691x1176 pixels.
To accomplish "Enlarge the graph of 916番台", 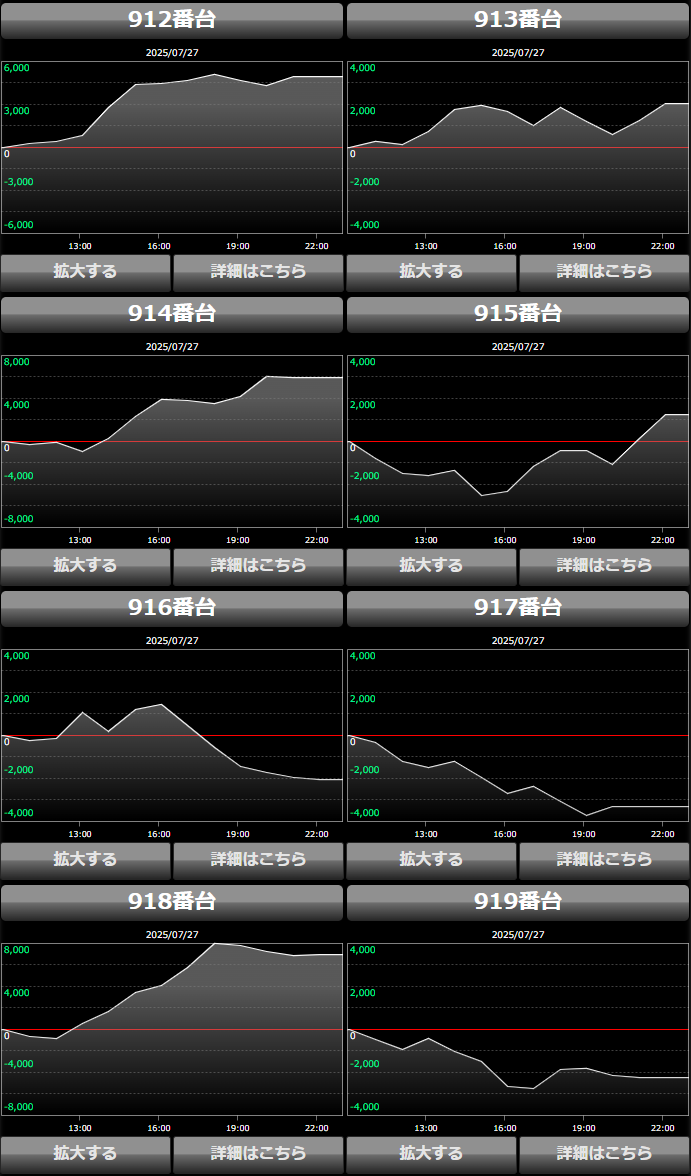I will point(85,859).
